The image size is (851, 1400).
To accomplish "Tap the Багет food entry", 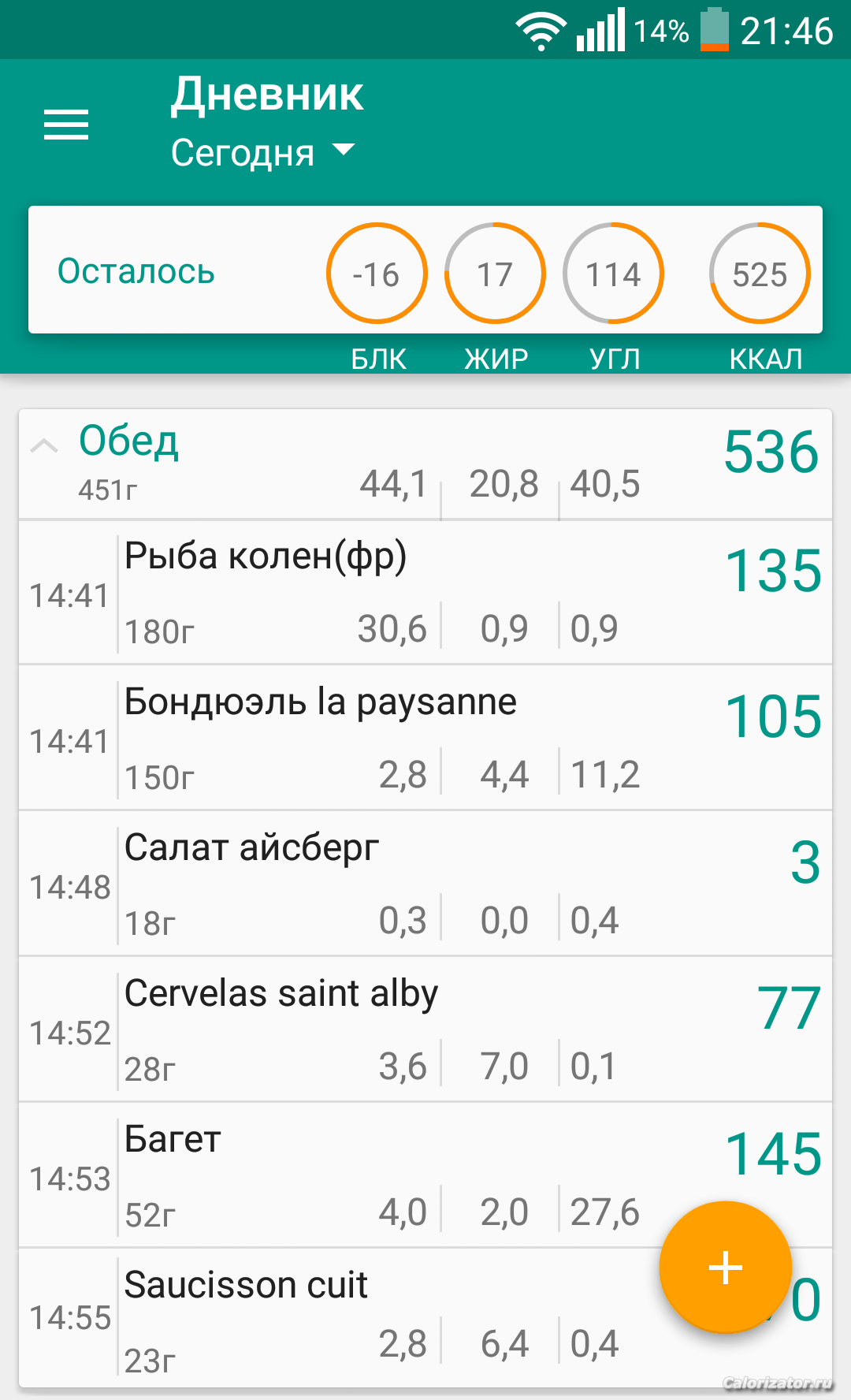I will click(x=425, y=1175).
